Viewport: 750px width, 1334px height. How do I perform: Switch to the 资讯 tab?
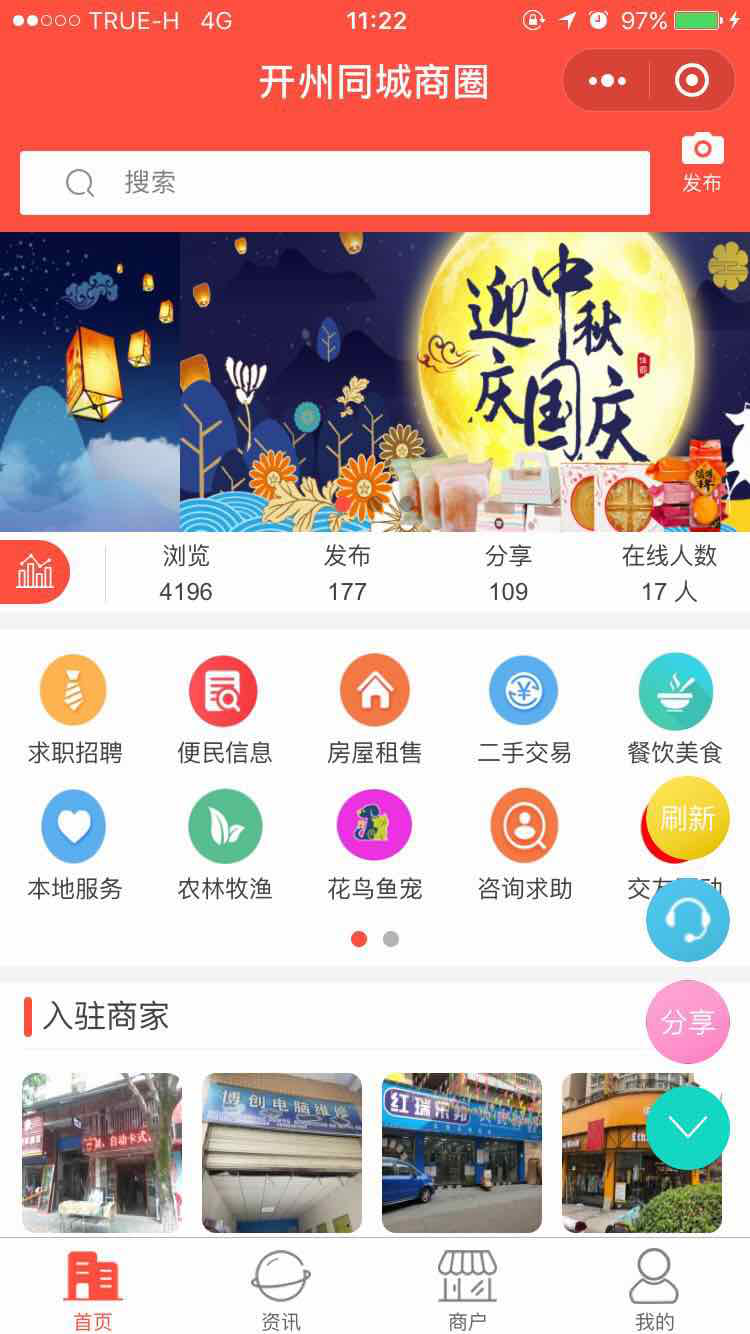click(x=281, y=1290)
